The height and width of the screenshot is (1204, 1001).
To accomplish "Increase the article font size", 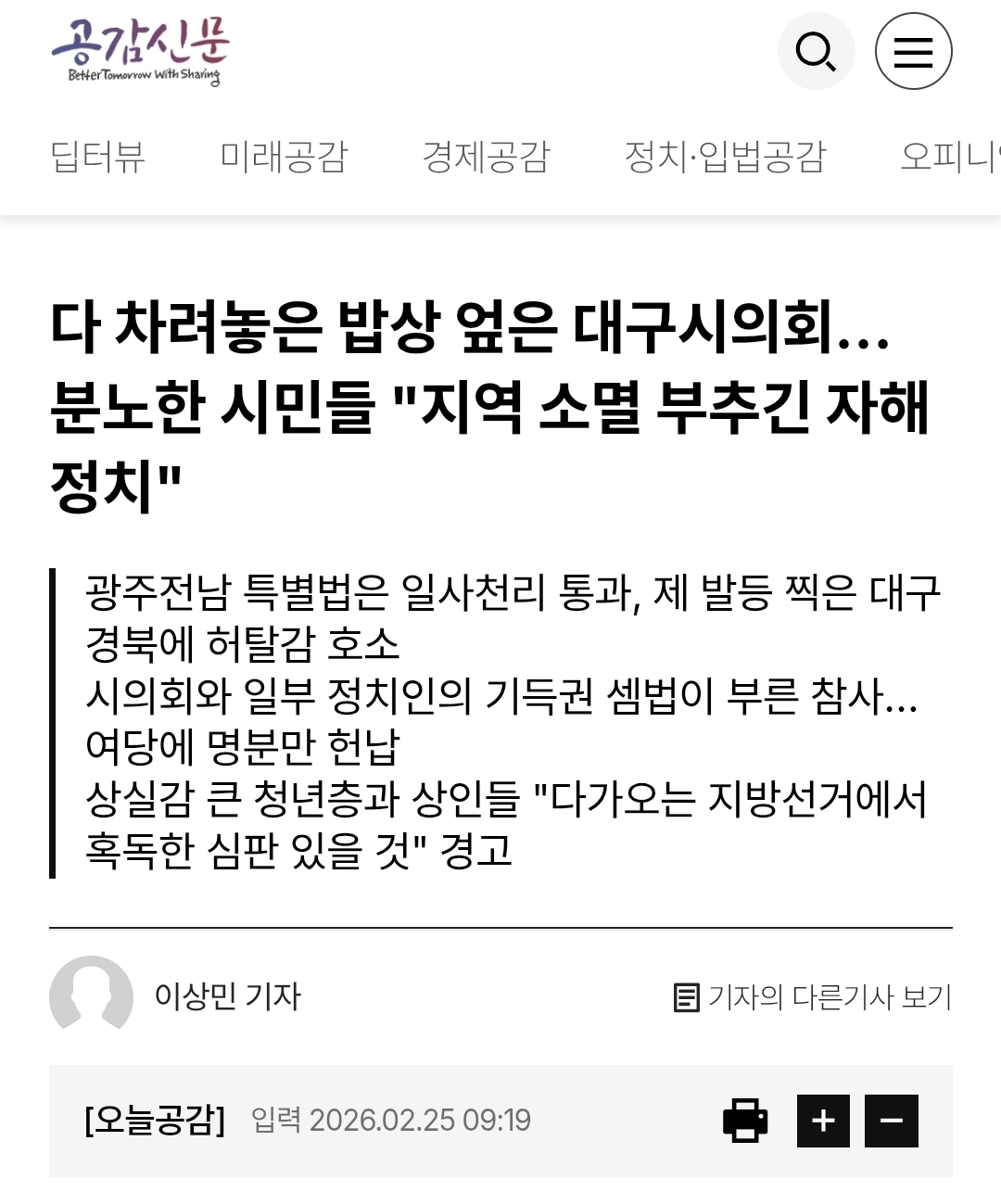I will tap(823, 1121).
